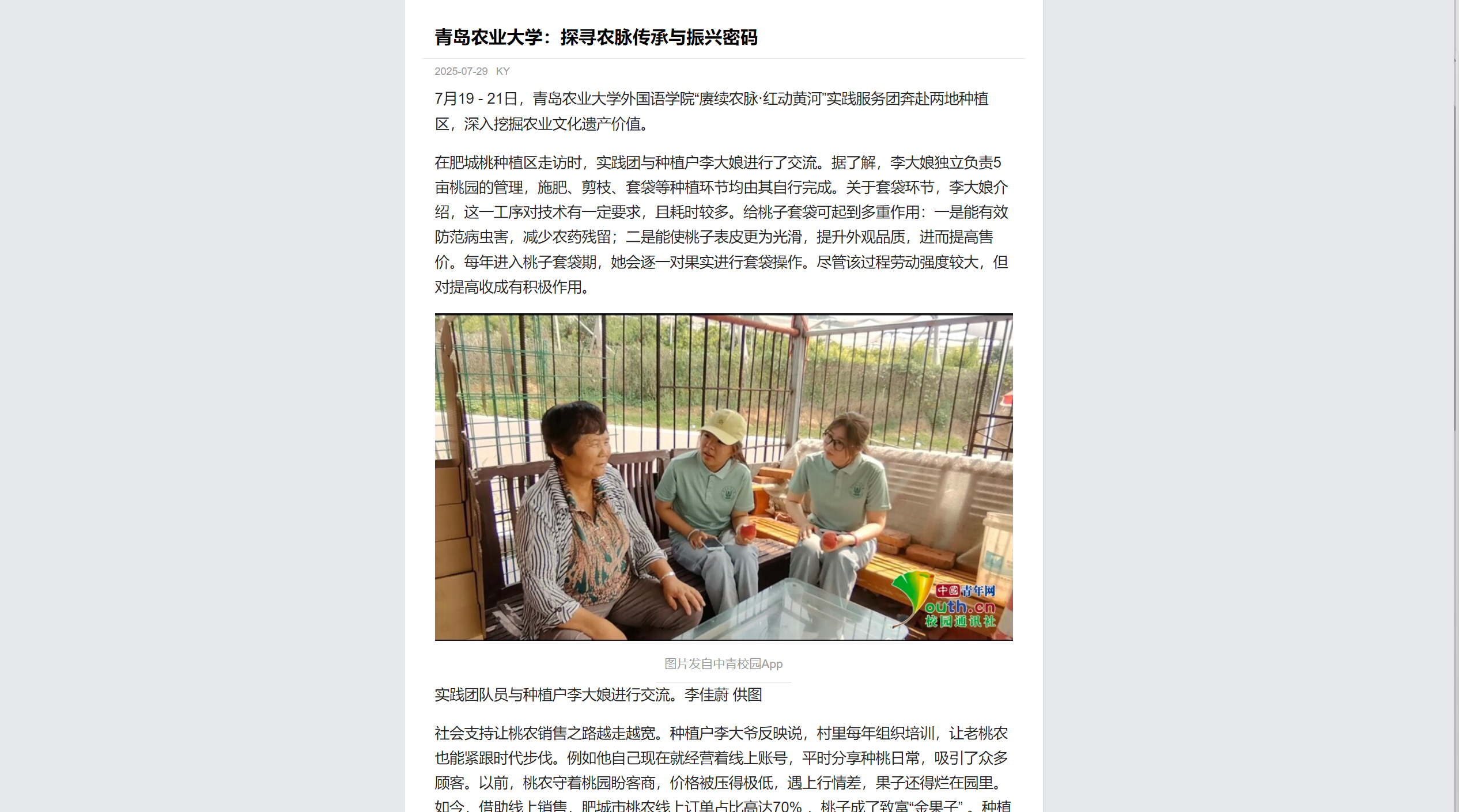Open the photo of Li Daniang with students

pos(723,477)
